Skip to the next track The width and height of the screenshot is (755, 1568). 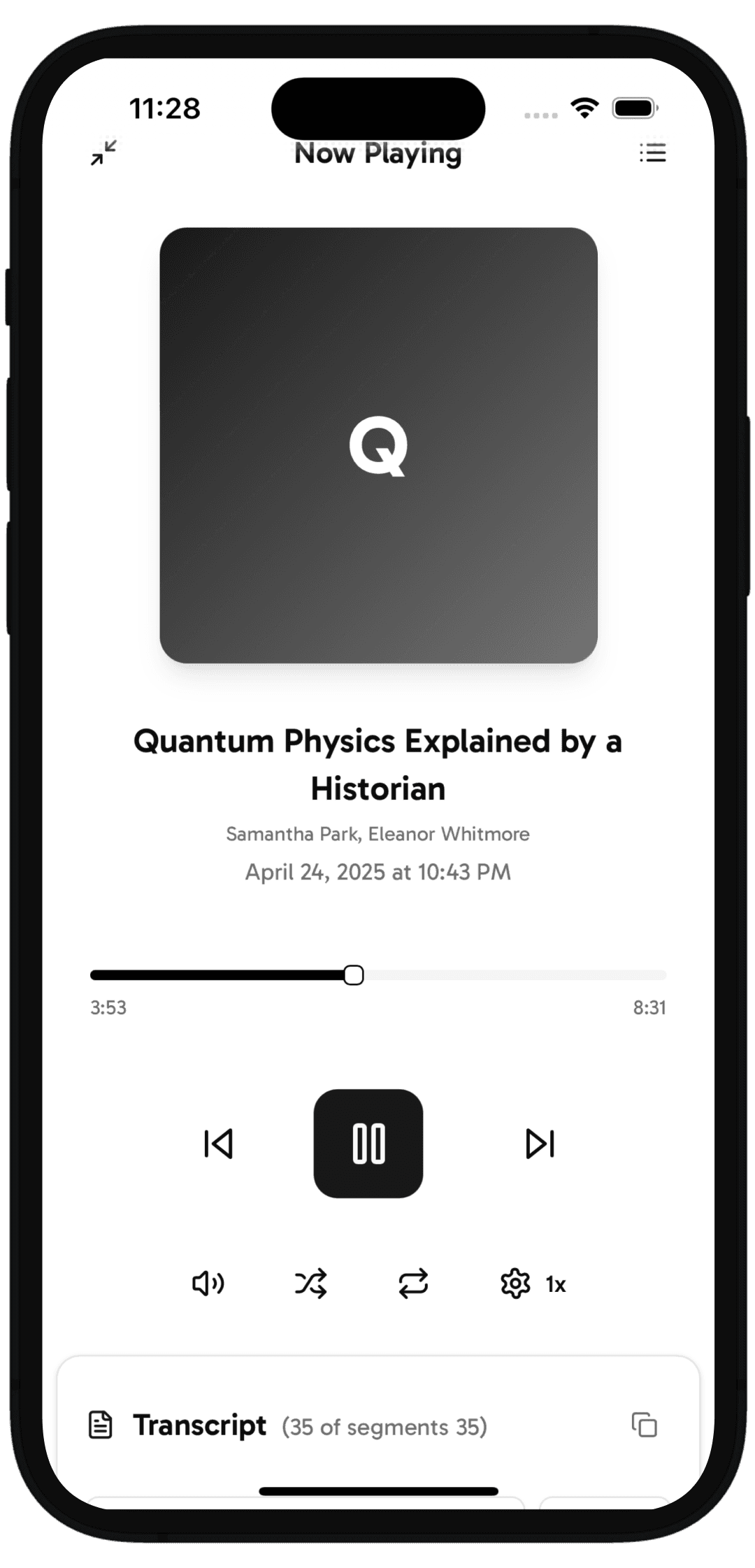tap(540, 1144)
